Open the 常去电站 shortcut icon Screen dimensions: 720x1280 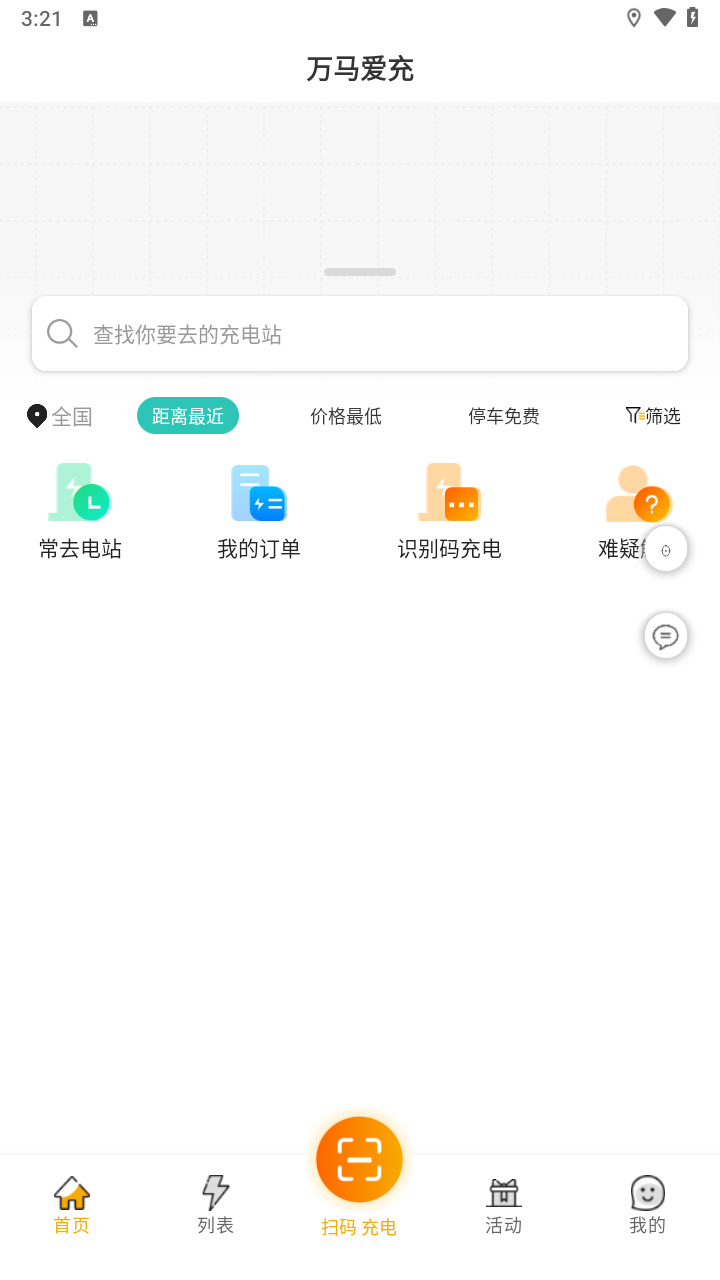pos(80,490)
